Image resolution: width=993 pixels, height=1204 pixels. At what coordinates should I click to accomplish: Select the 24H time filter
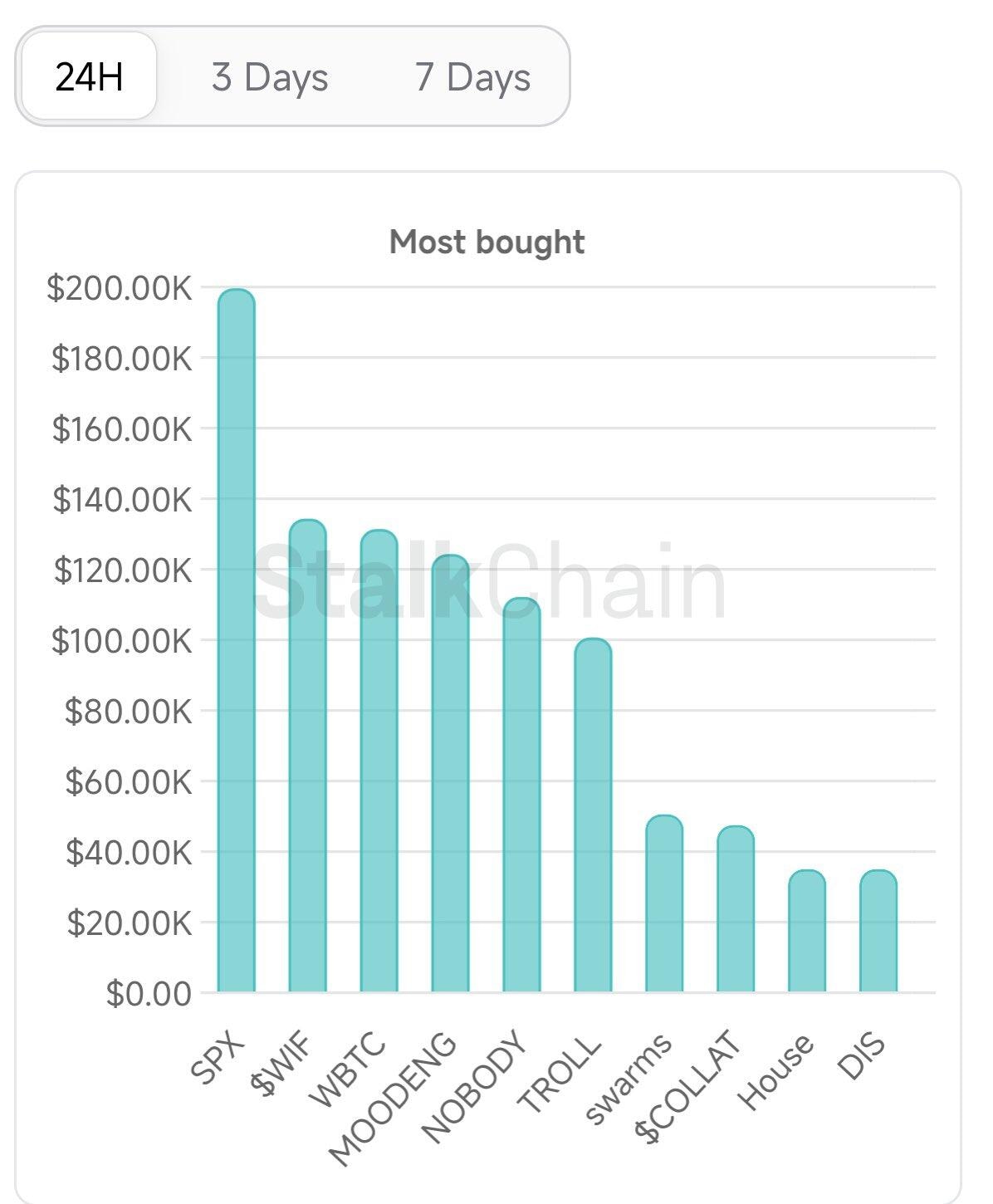(88, 77)
